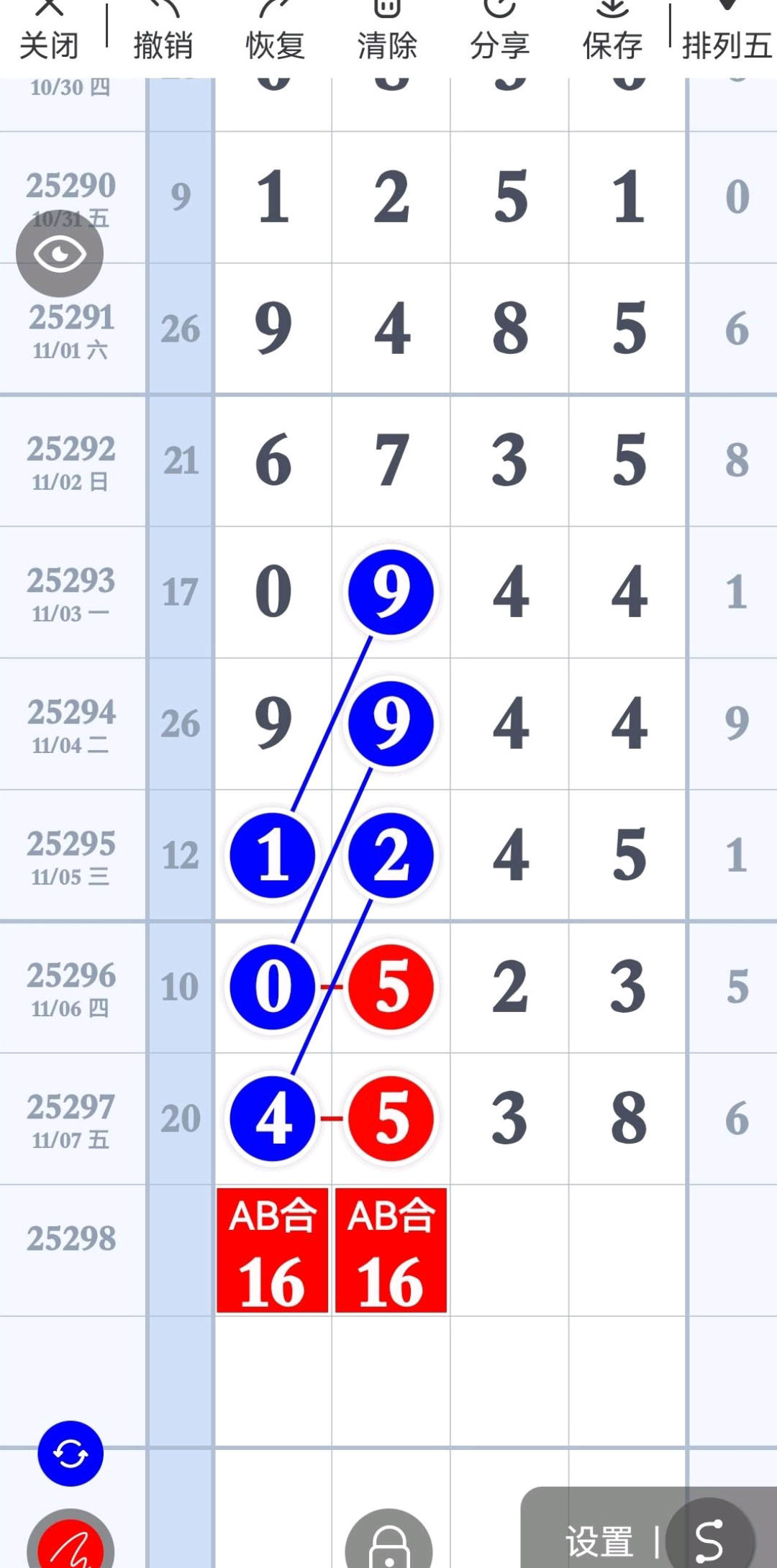Tap the blue refresh circle button
777x1568 pixels.
[71, 1454]
